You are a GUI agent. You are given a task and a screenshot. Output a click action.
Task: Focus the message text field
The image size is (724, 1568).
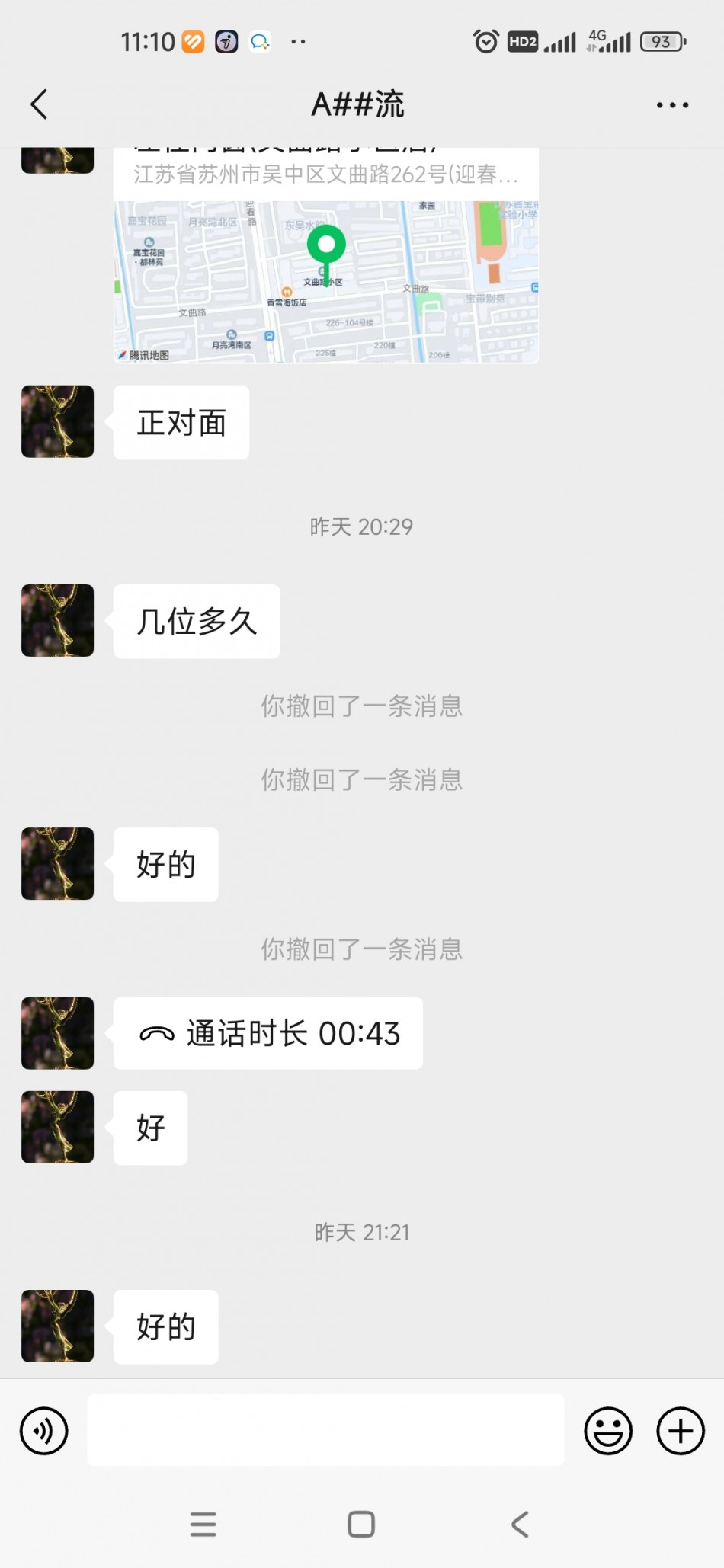pyautogui.click(x=325, y=1430)
